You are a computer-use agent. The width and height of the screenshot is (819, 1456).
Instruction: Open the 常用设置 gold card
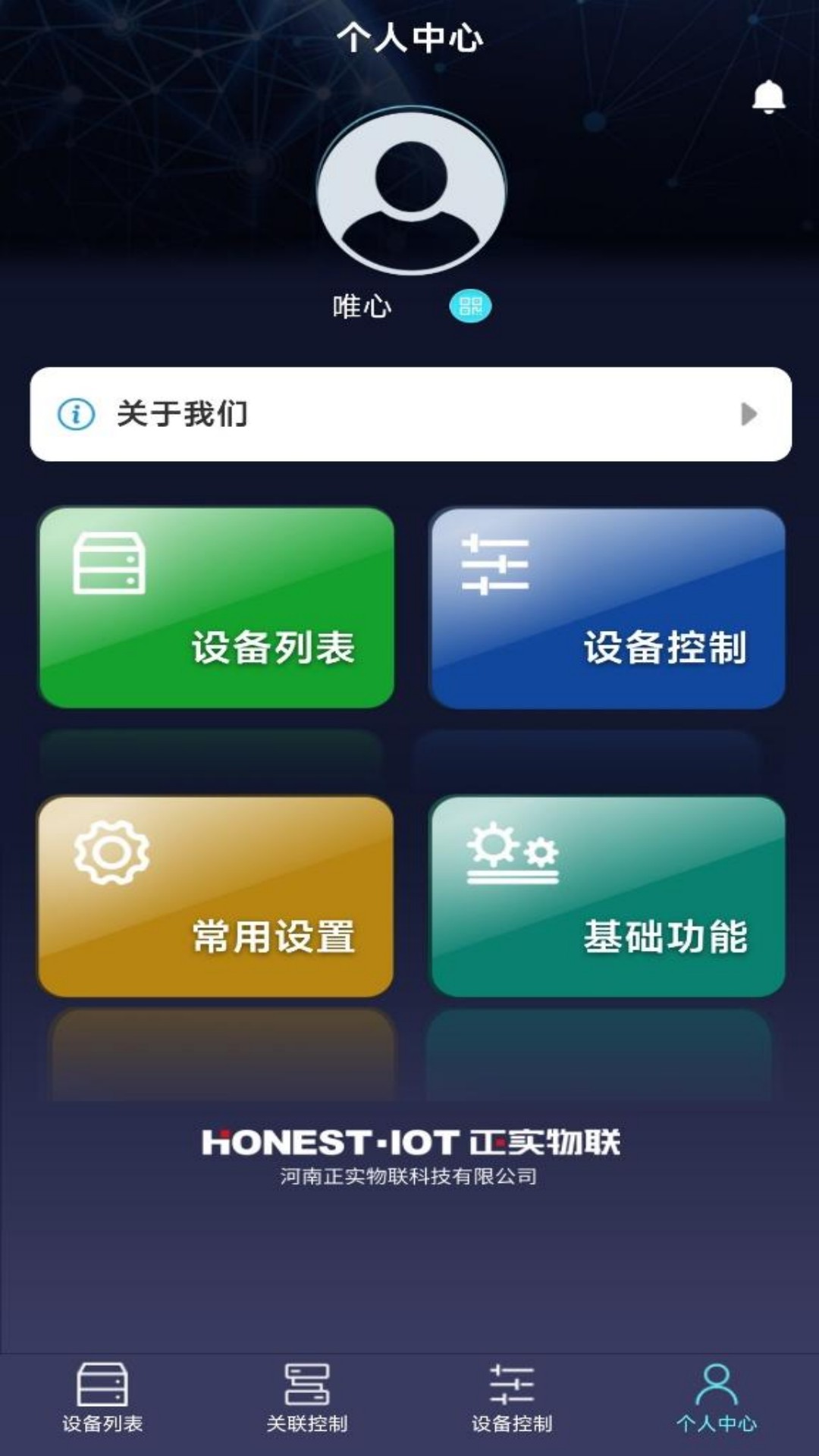(x=217, y=895)
